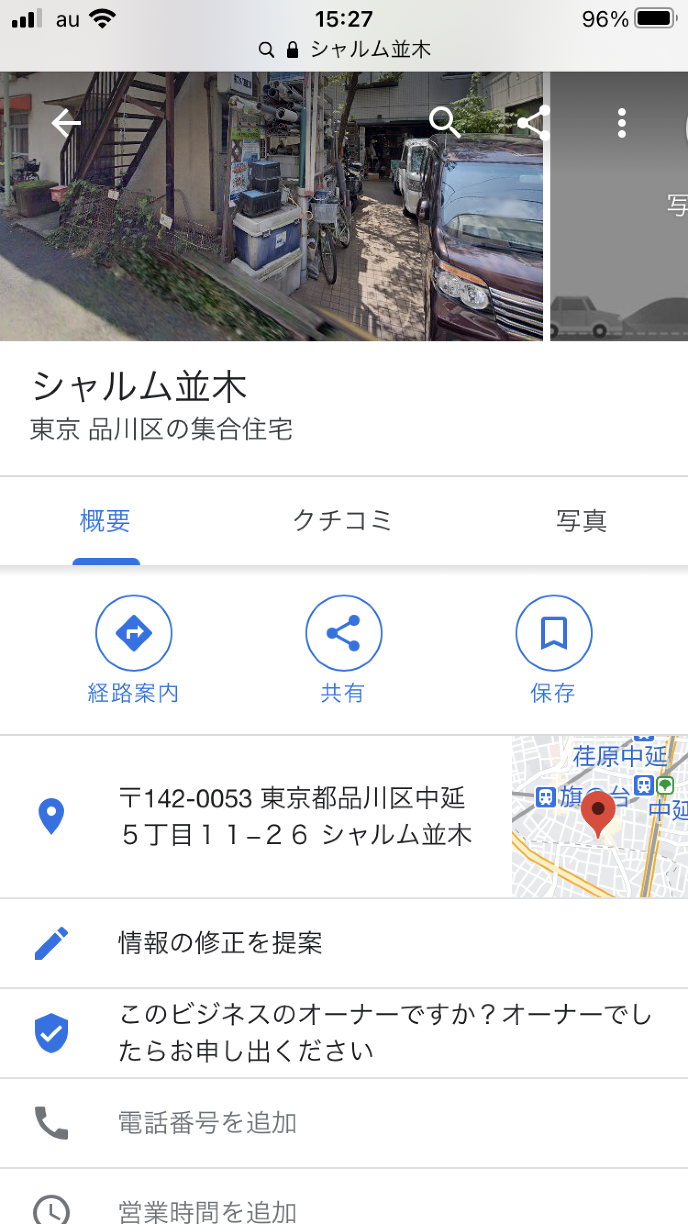Add opening hours via 営業時間を追加

pyautogui.click(x=207, y=1210)
